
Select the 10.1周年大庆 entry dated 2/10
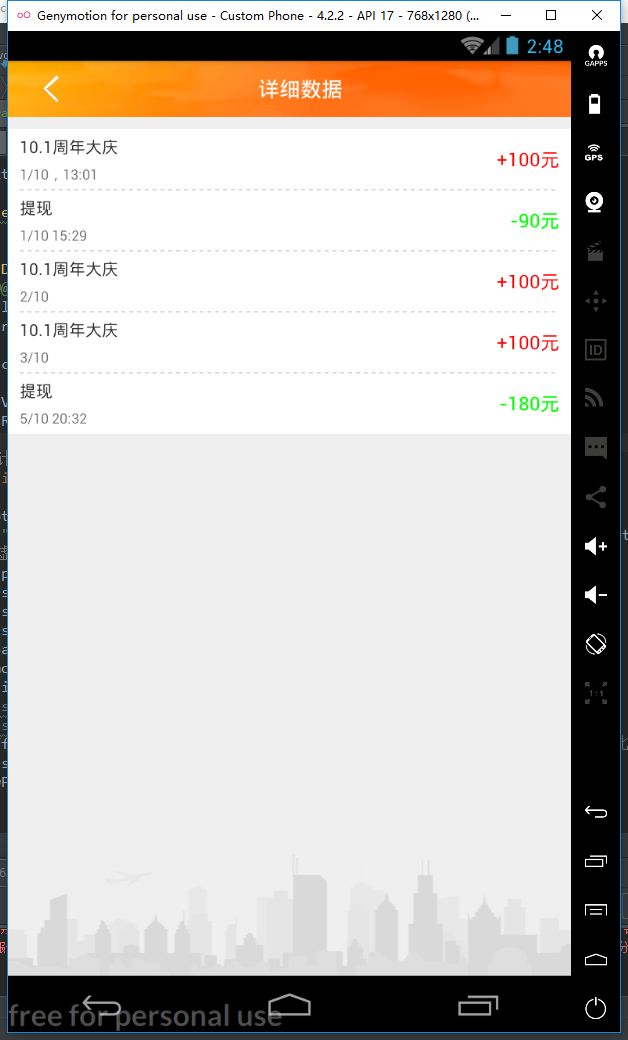(289, 282)
